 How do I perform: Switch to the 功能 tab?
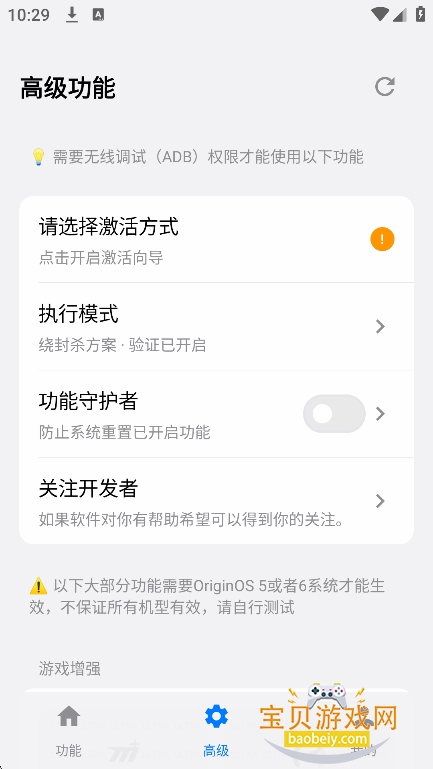[69, 730]
